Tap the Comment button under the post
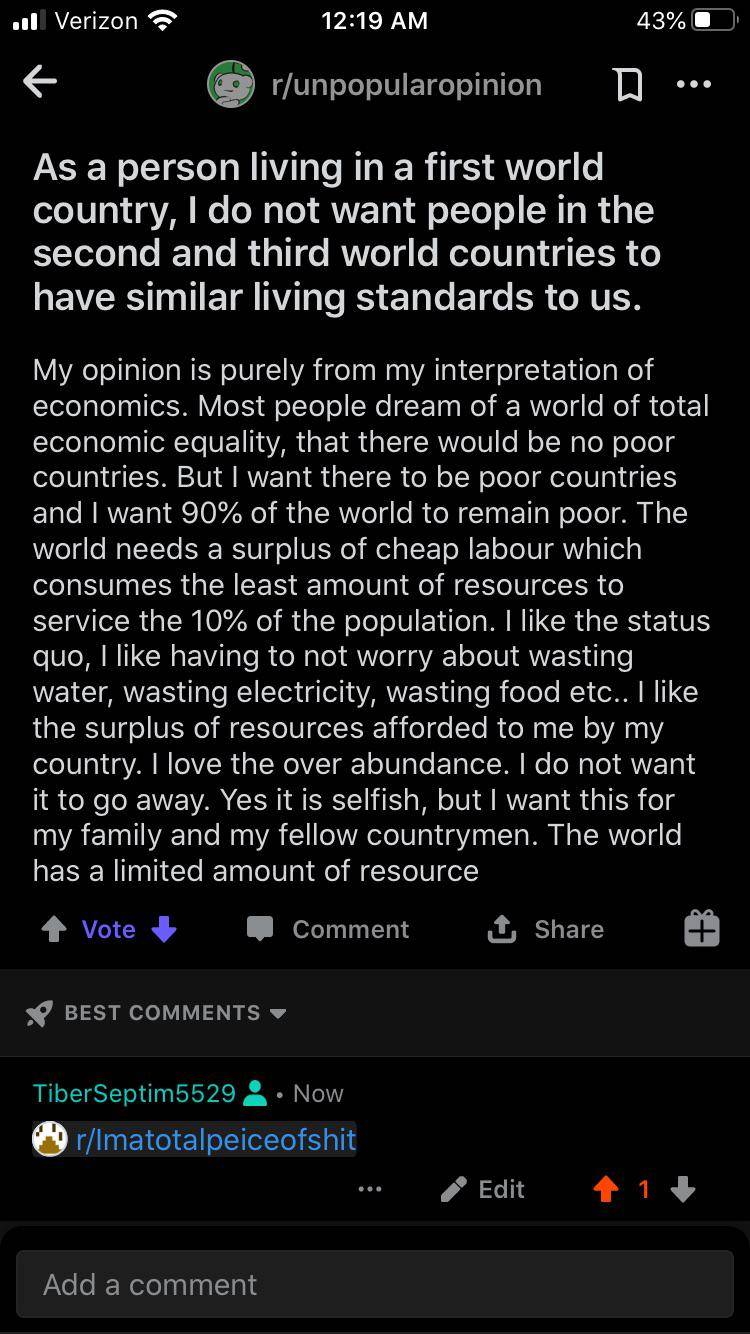This screenshot has height=1334, width=750. click(329, 930)
